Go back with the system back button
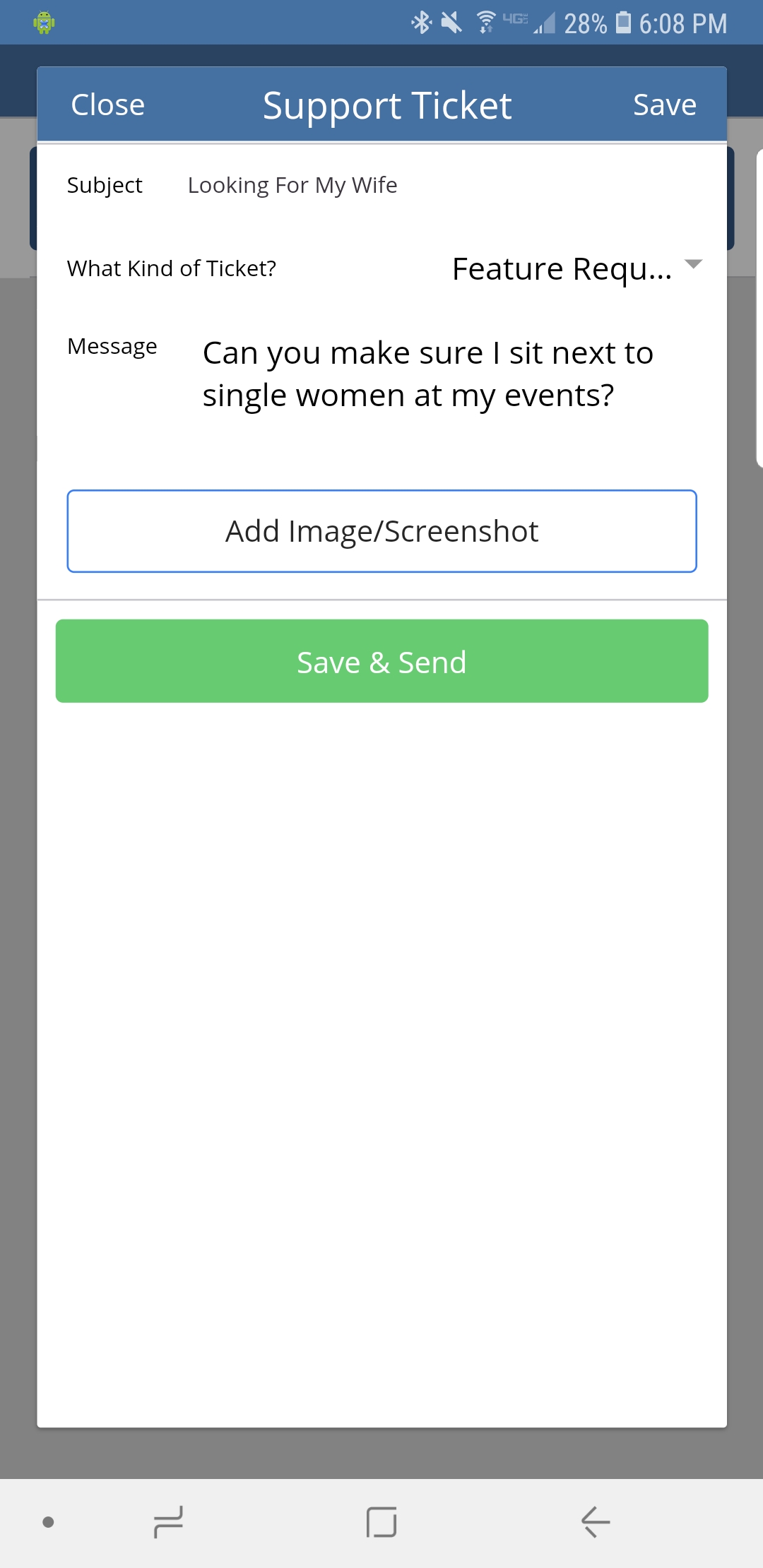This screenshot has height=1568, width=763. pyautogui.click(x=595, y=1521)
